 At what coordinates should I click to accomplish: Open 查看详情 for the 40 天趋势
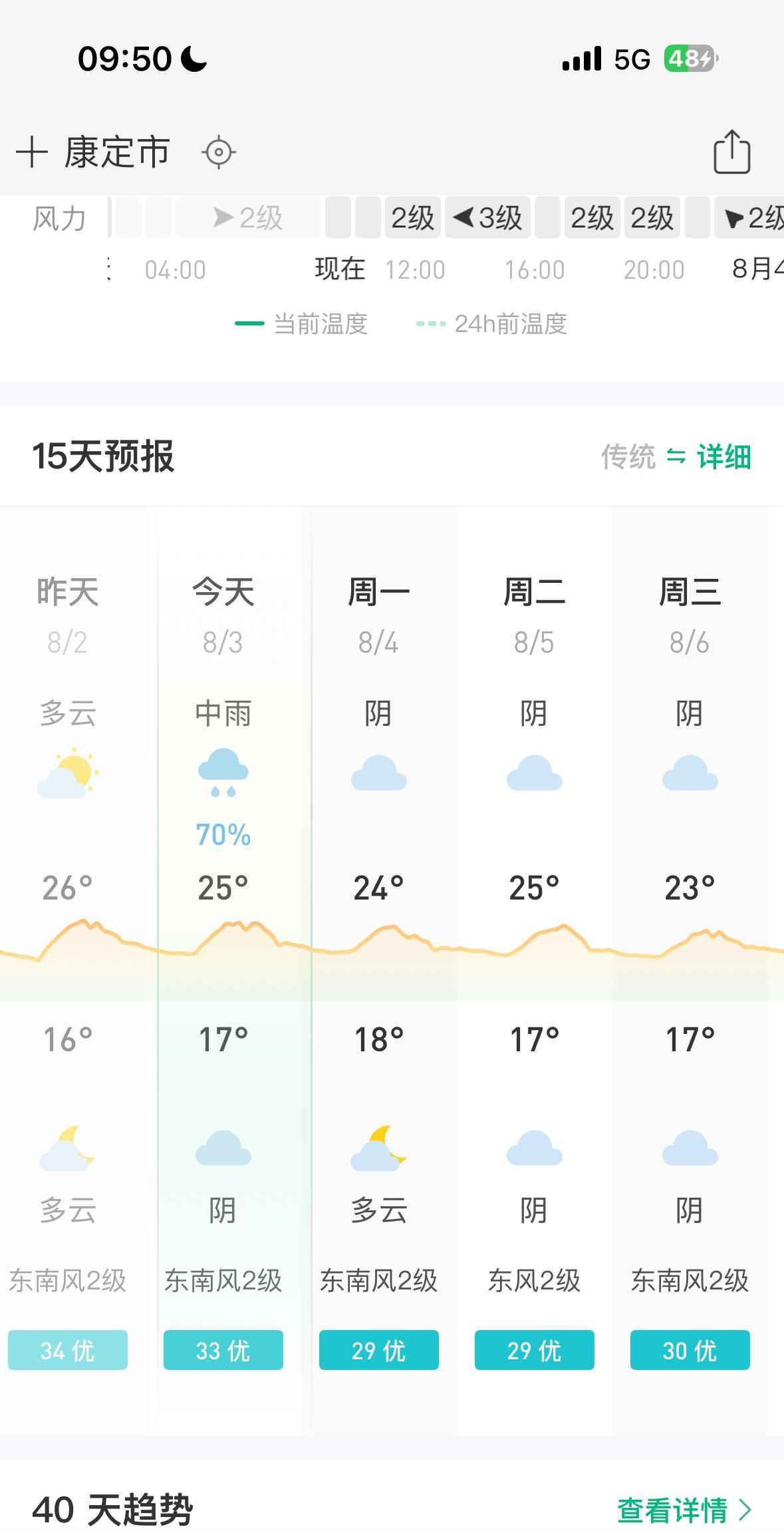[x=684, y=1510]
